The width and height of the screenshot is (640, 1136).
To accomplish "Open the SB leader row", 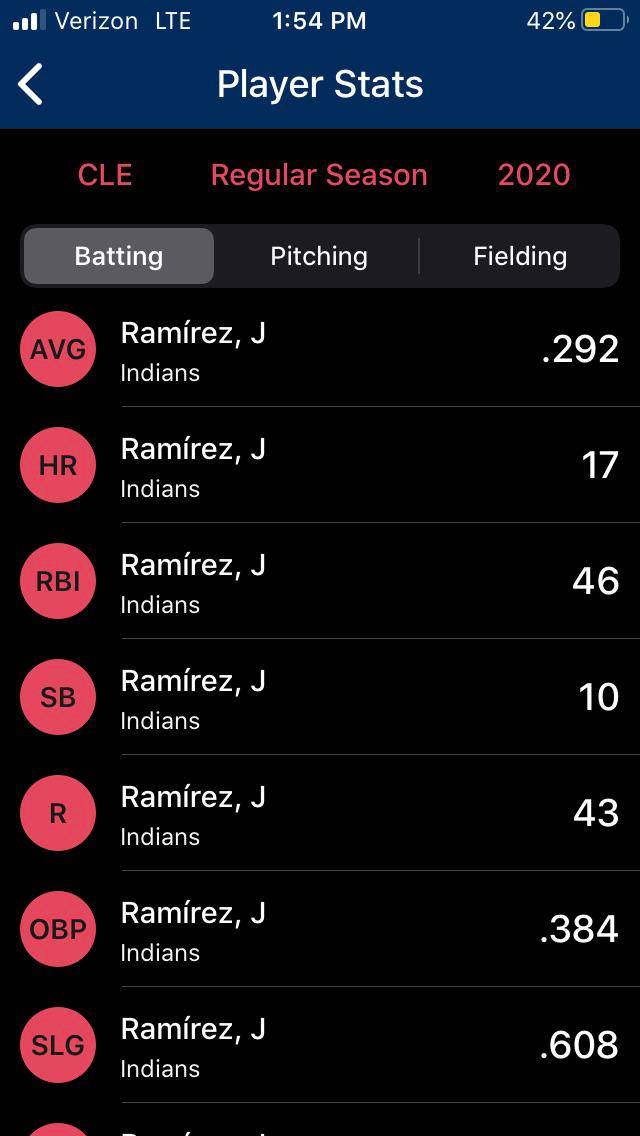I will pos(320,698).
